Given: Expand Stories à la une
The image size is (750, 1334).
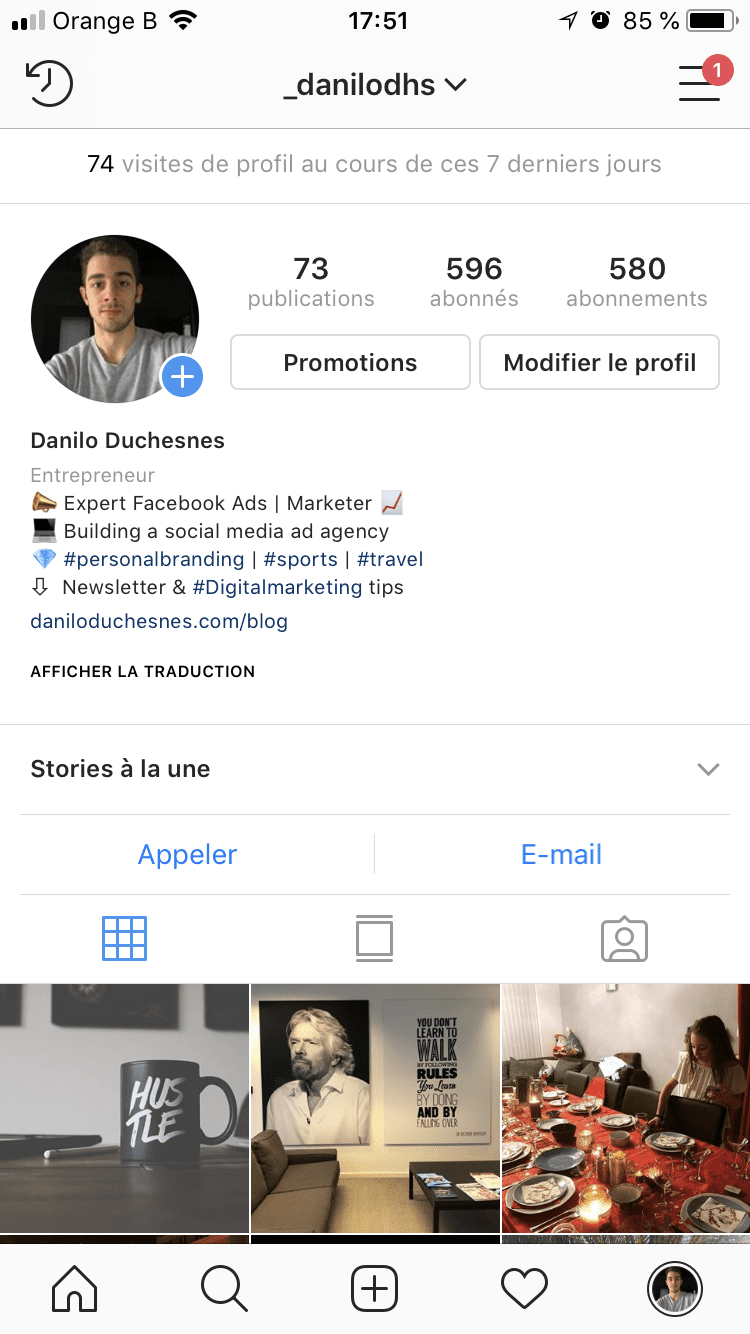Looking at the screenshot, I should (708, 769).
